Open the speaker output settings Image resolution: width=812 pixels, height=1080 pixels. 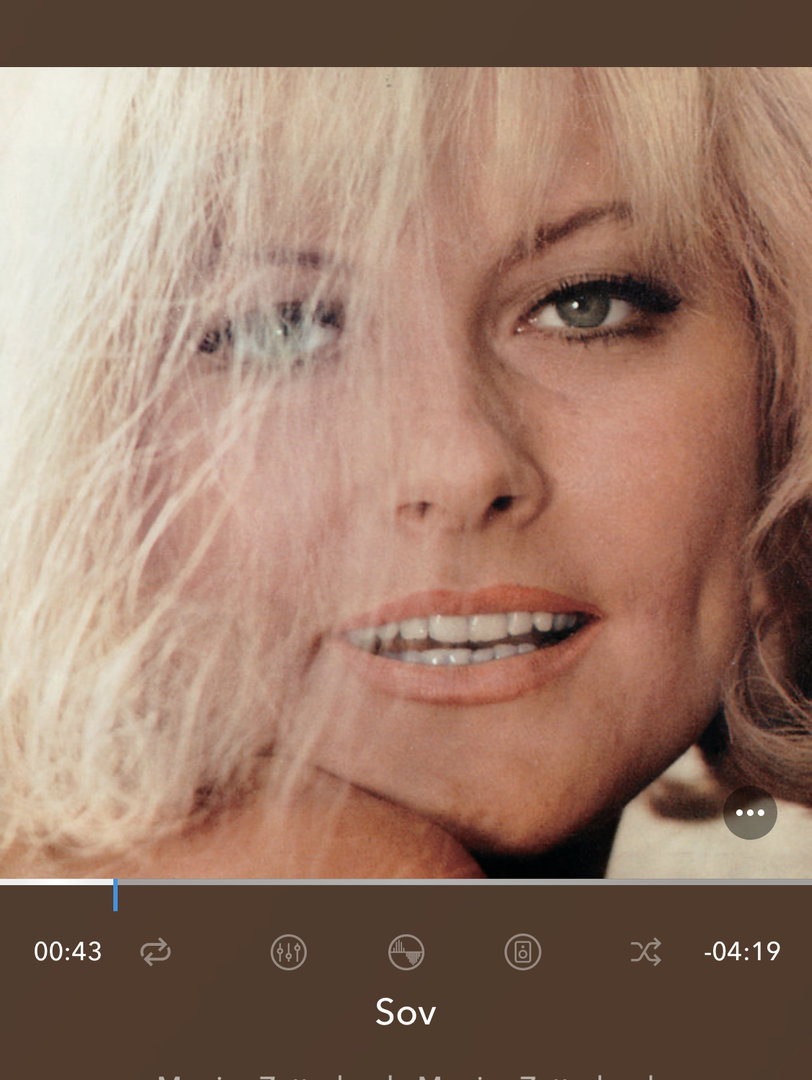coord(522,952)
